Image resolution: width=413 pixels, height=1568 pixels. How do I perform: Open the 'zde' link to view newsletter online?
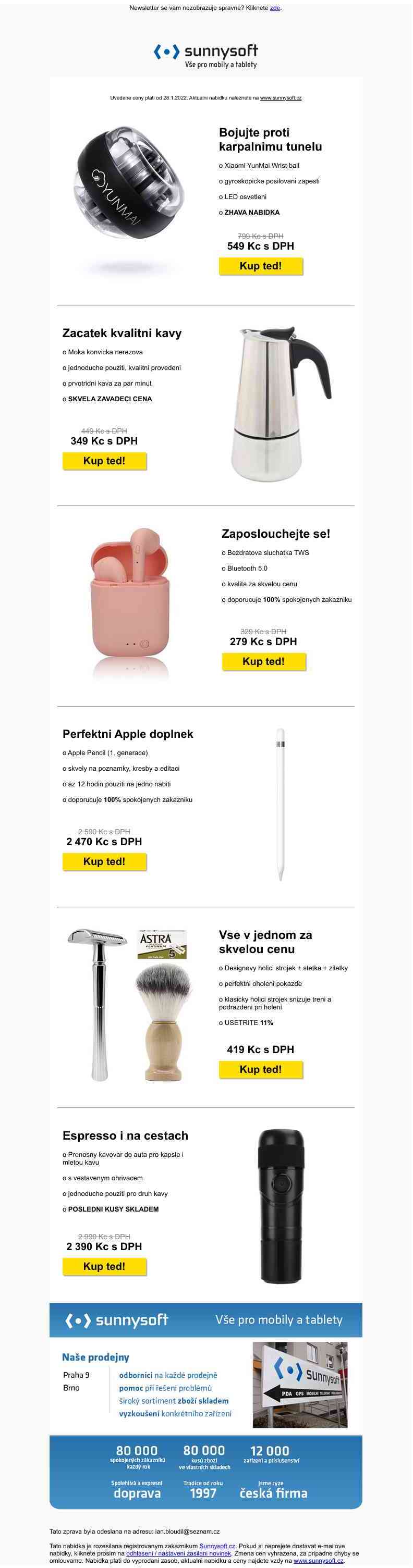click(x=275, y=8)
